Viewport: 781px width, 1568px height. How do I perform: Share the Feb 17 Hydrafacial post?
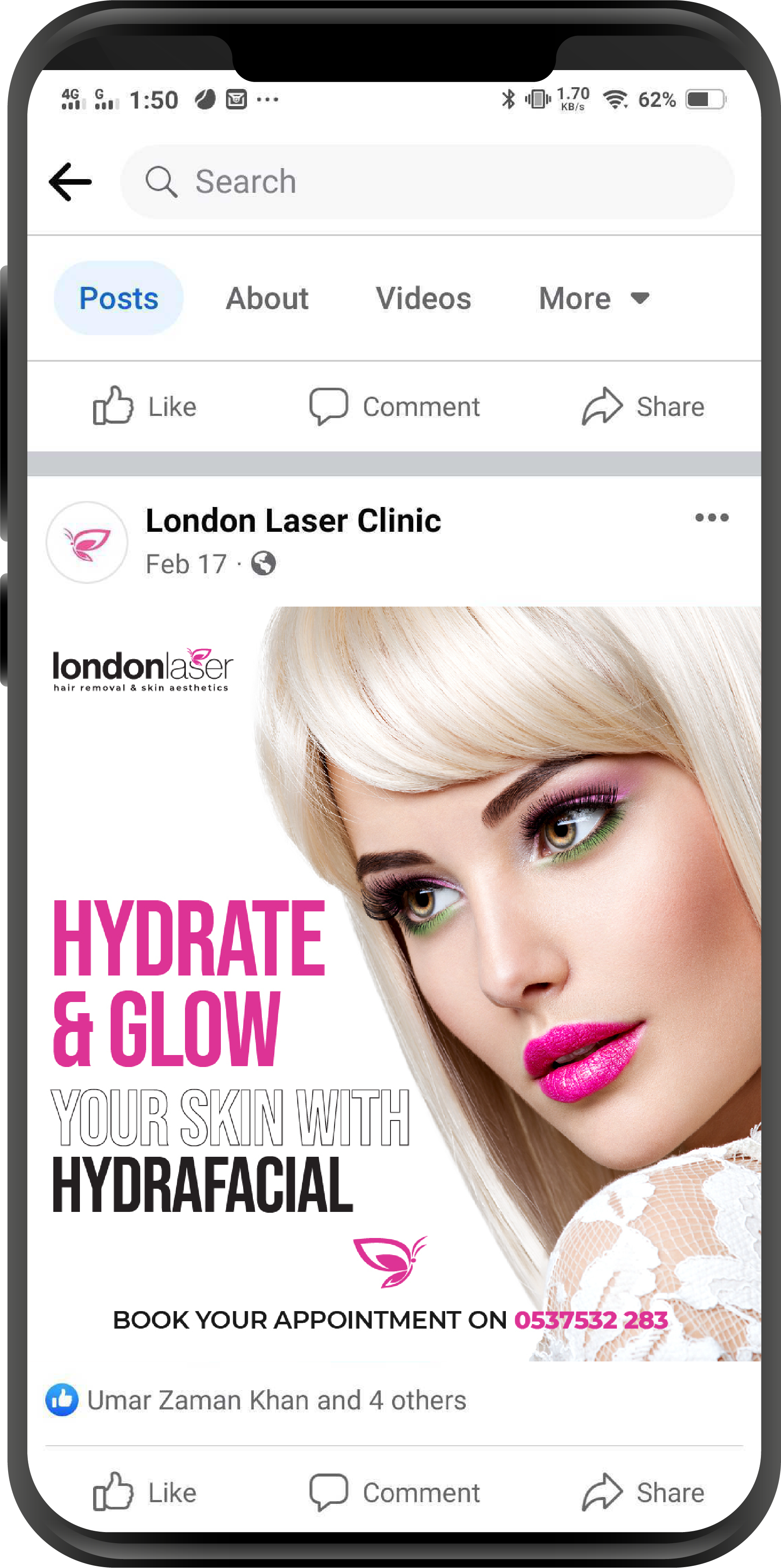tap(643, 1492)
